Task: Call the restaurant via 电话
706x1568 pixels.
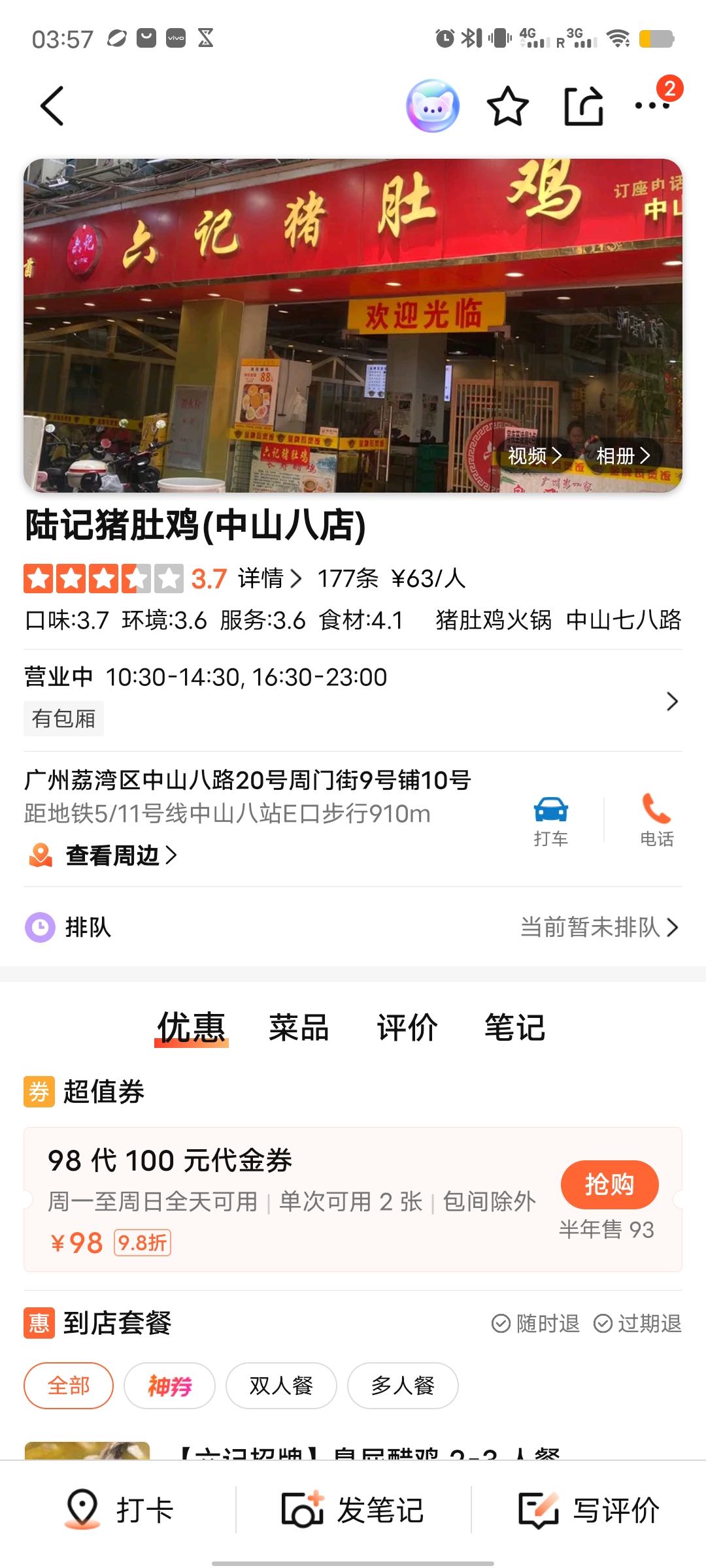Action: click(x=656, y=821)
